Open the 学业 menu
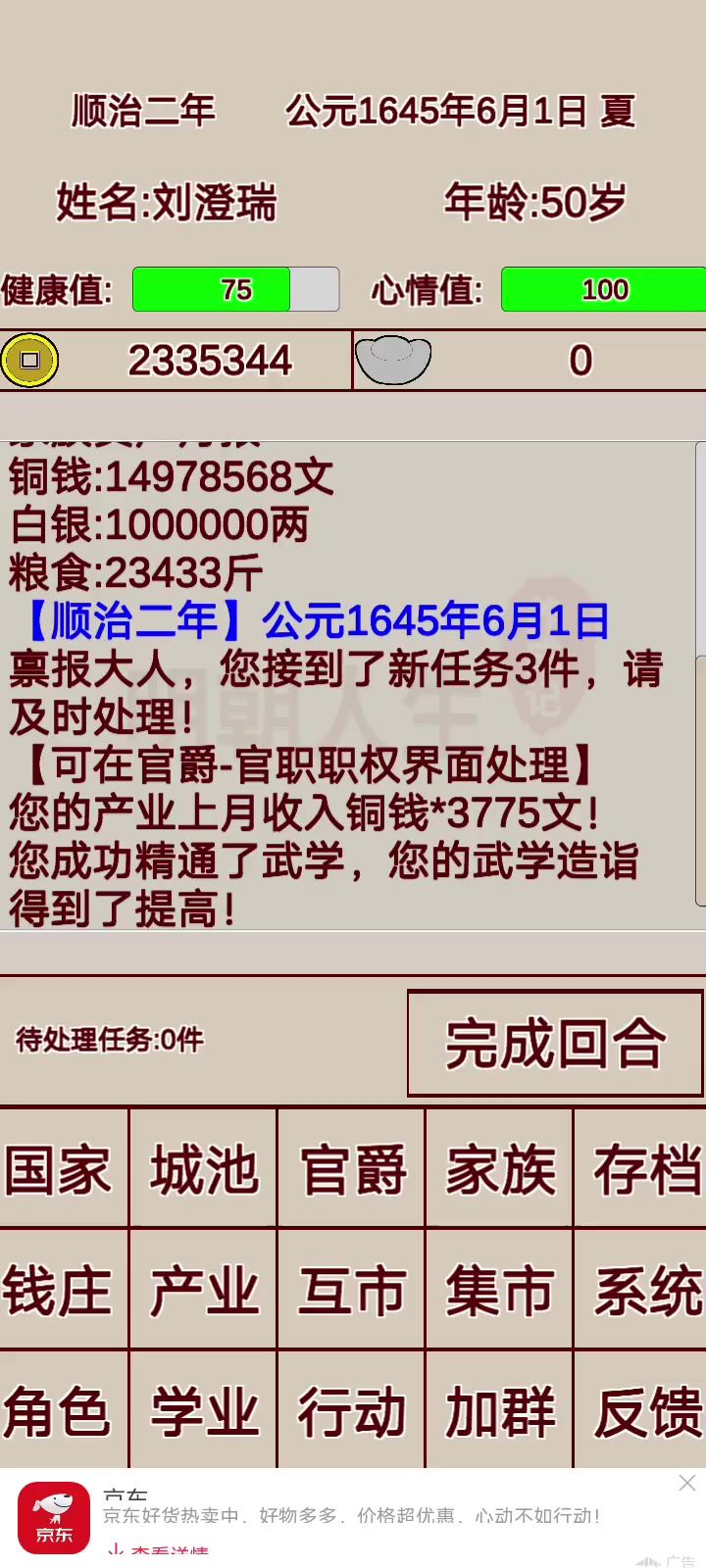The height and width of the screenshot is (1568, 706). tap(204, 1409)
